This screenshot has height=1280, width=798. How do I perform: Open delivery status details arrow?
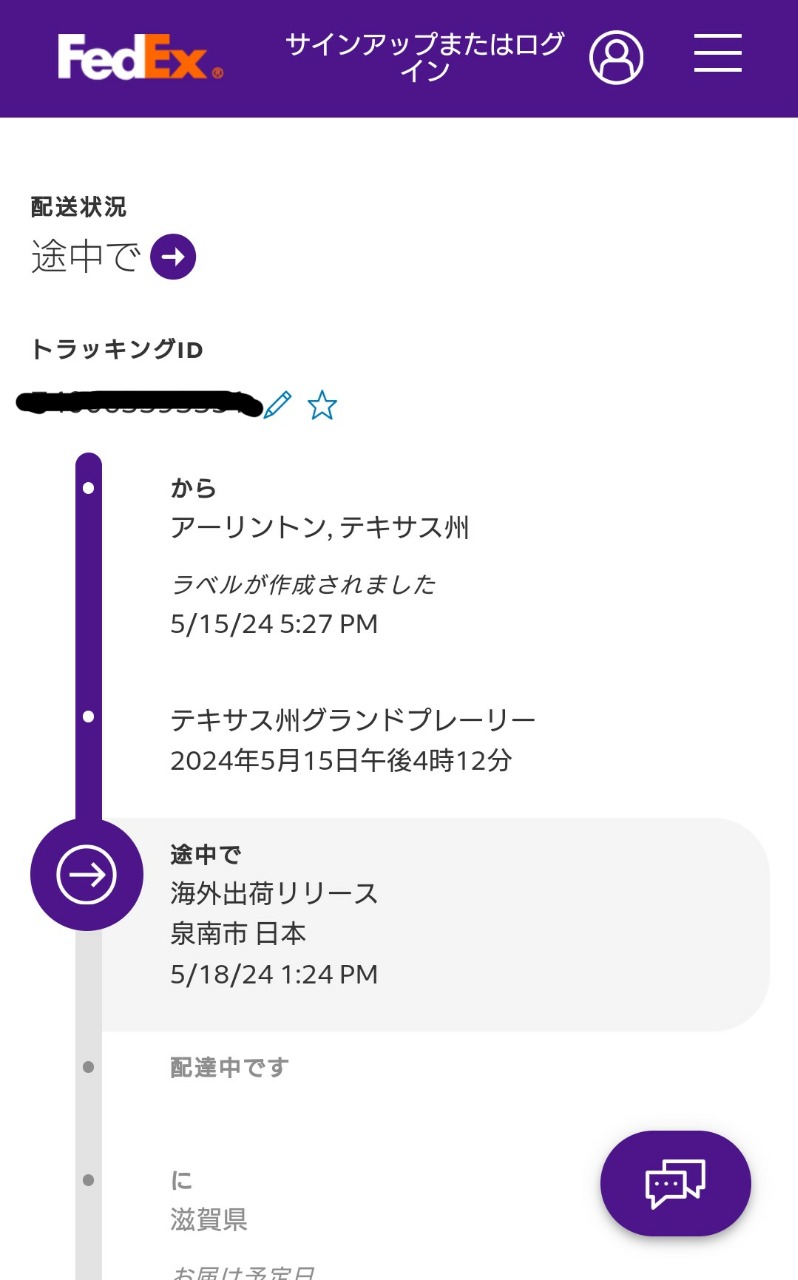[x=173, y=258]
